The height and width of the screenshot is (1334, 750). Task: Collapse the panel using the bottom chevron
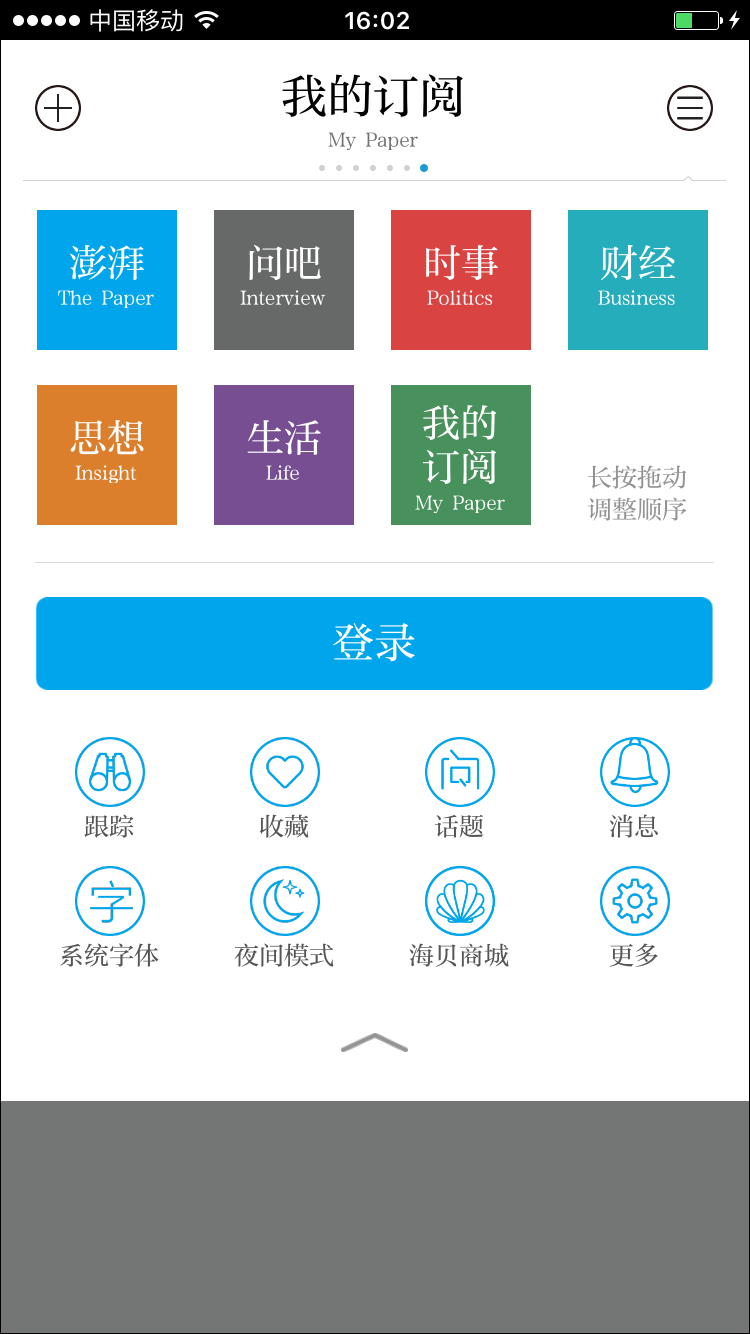374,1044
